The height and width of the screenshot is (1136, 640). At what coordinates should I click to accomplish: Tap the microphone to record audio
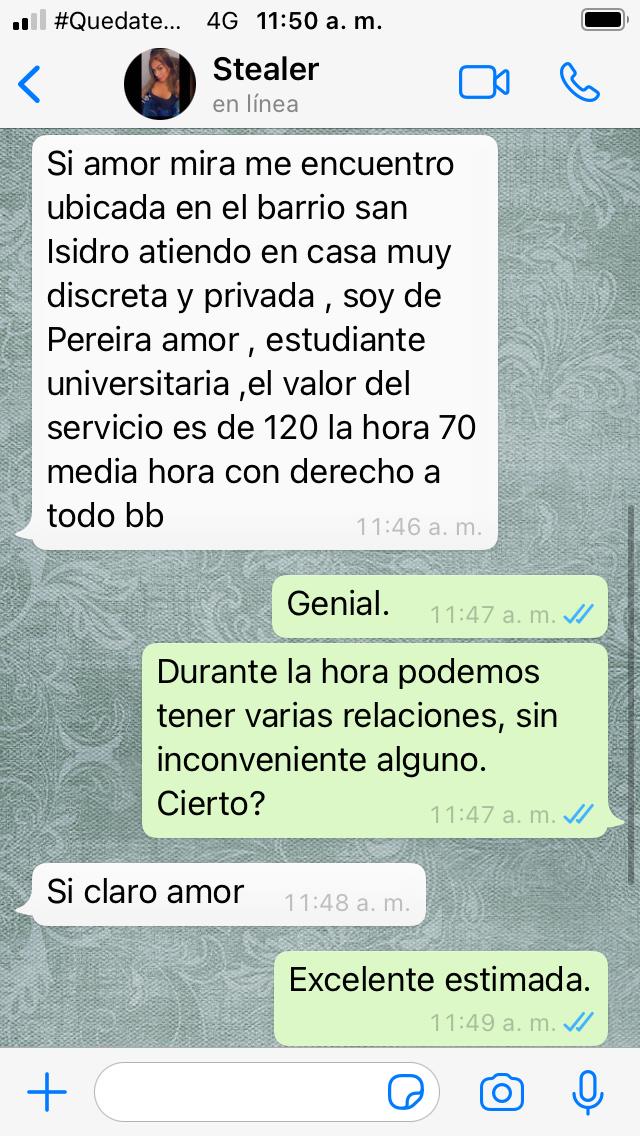coord(587,1092)
